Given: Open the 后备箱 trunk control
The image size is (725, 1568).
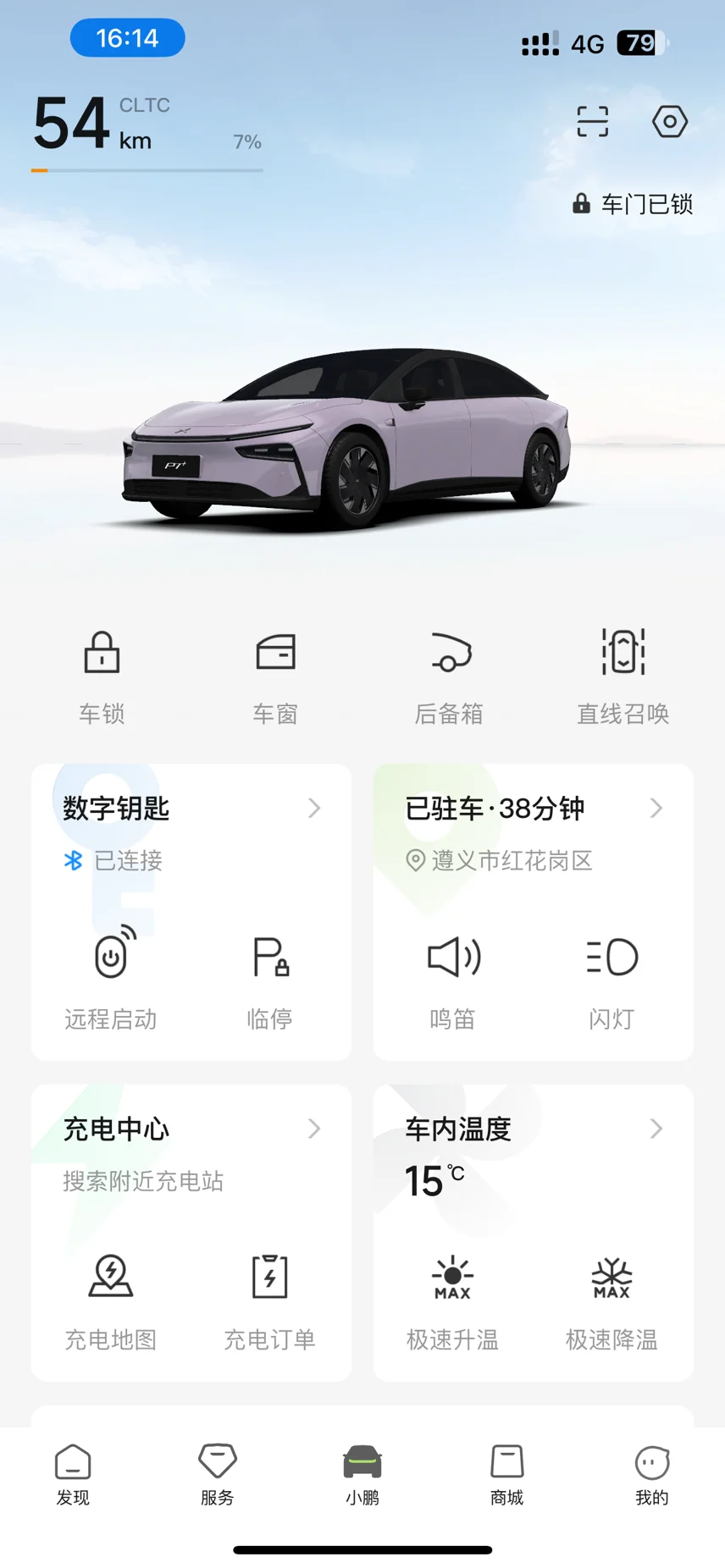Looking at the screenshot, I should pyautogui.click(x=449, y=676).
